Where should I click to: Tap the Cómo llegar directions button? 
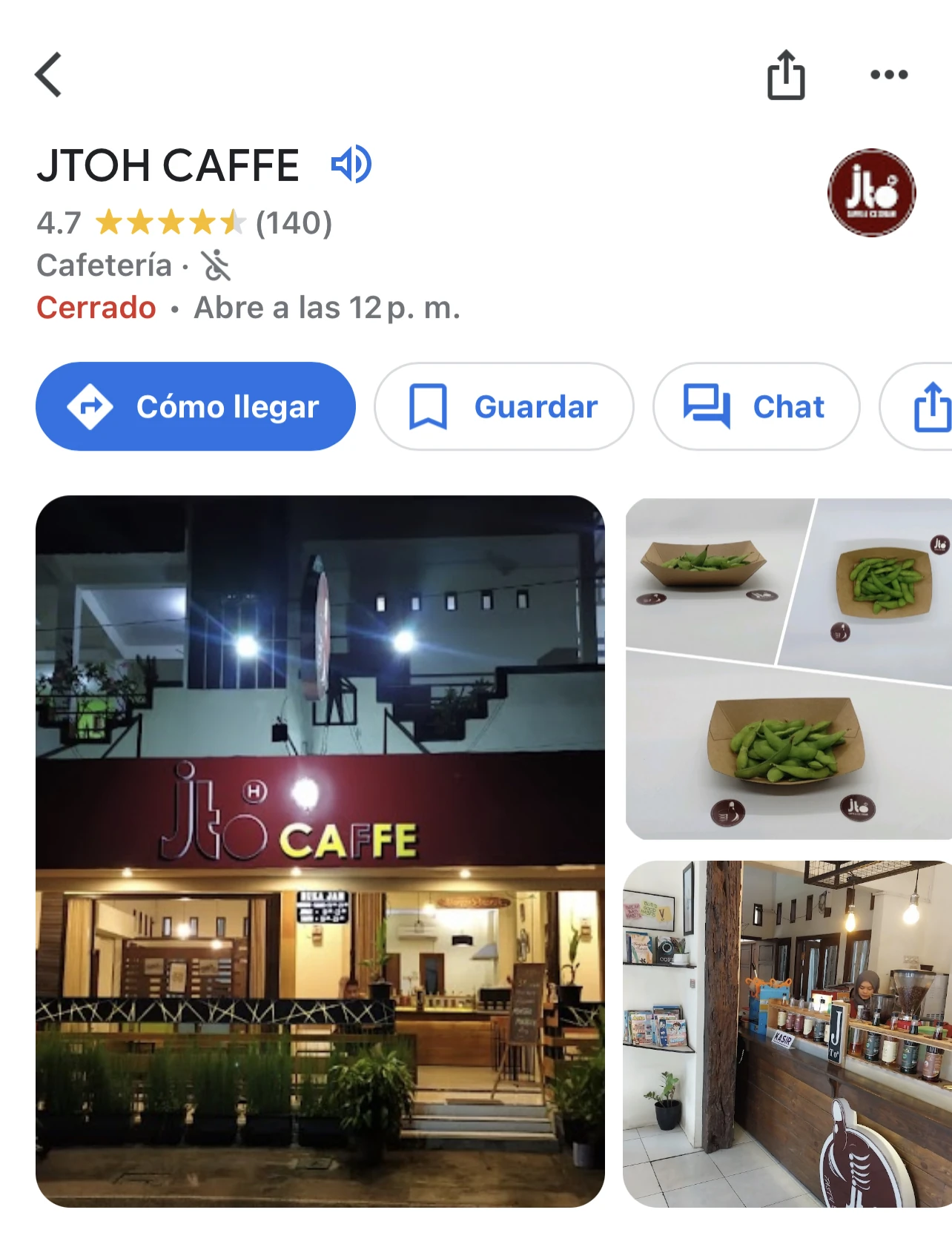point(196,406)
